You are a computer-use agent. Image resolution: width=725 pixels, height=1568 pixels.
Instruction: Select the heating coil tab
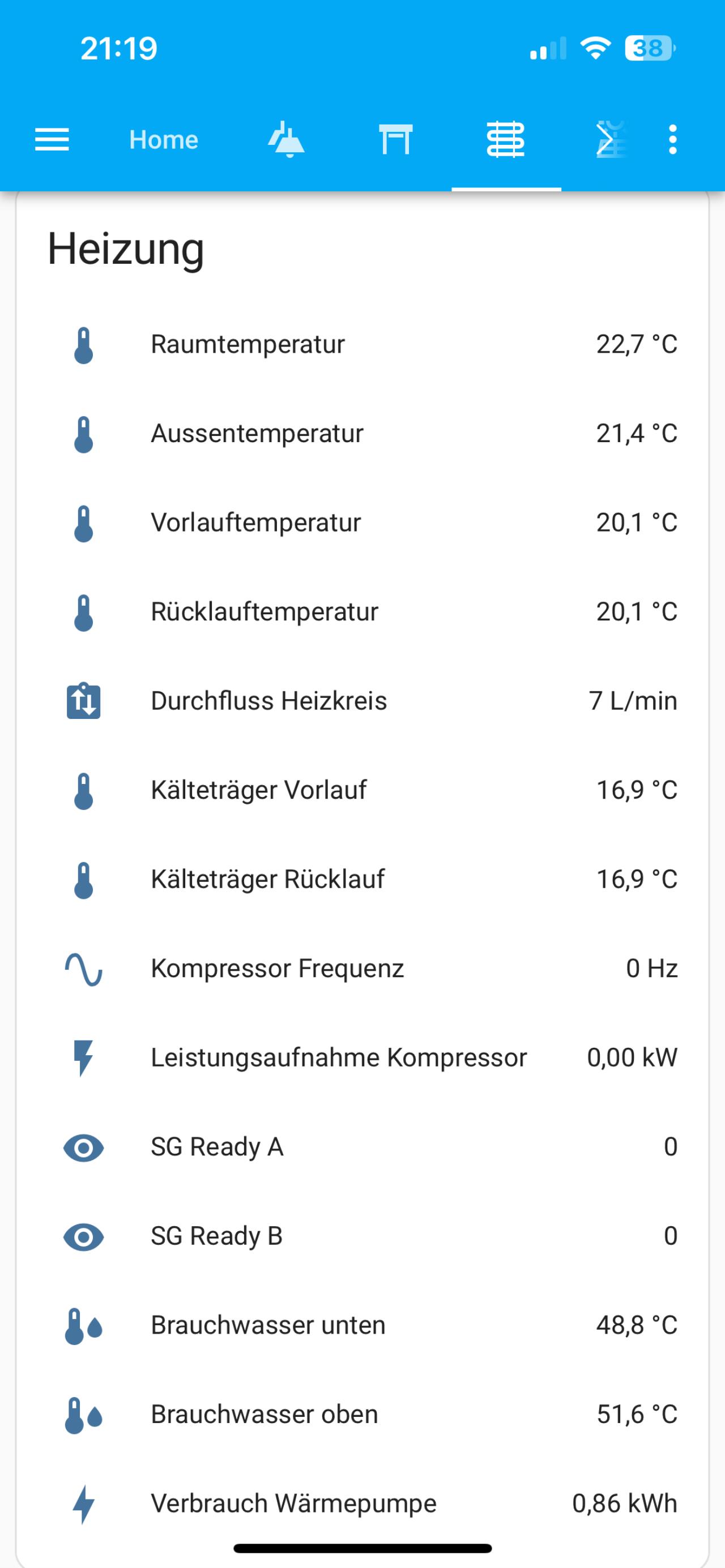point(506,140)
